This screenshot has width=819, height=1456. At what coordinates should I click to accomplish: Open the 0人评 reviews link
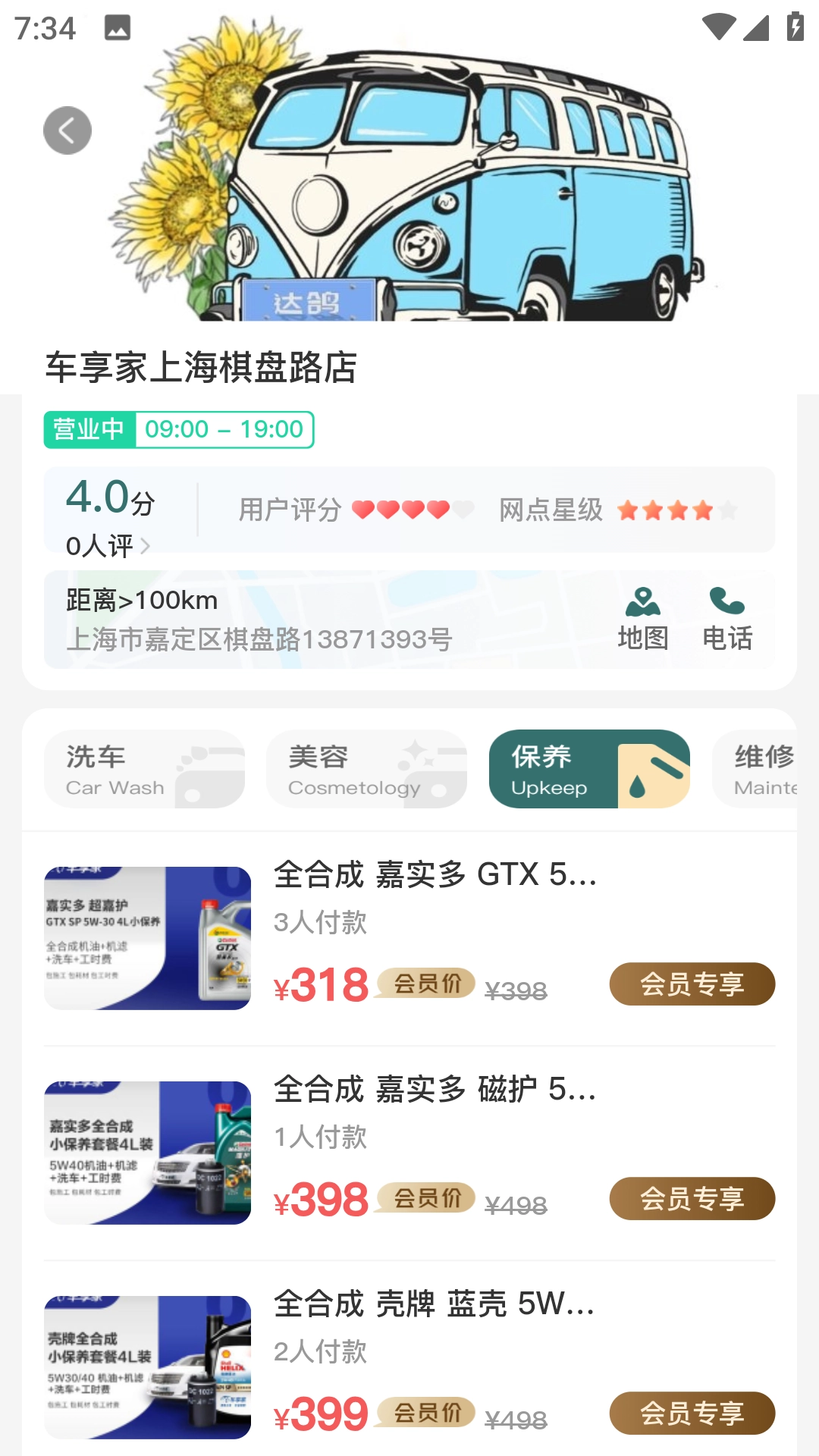click(107, 546)
